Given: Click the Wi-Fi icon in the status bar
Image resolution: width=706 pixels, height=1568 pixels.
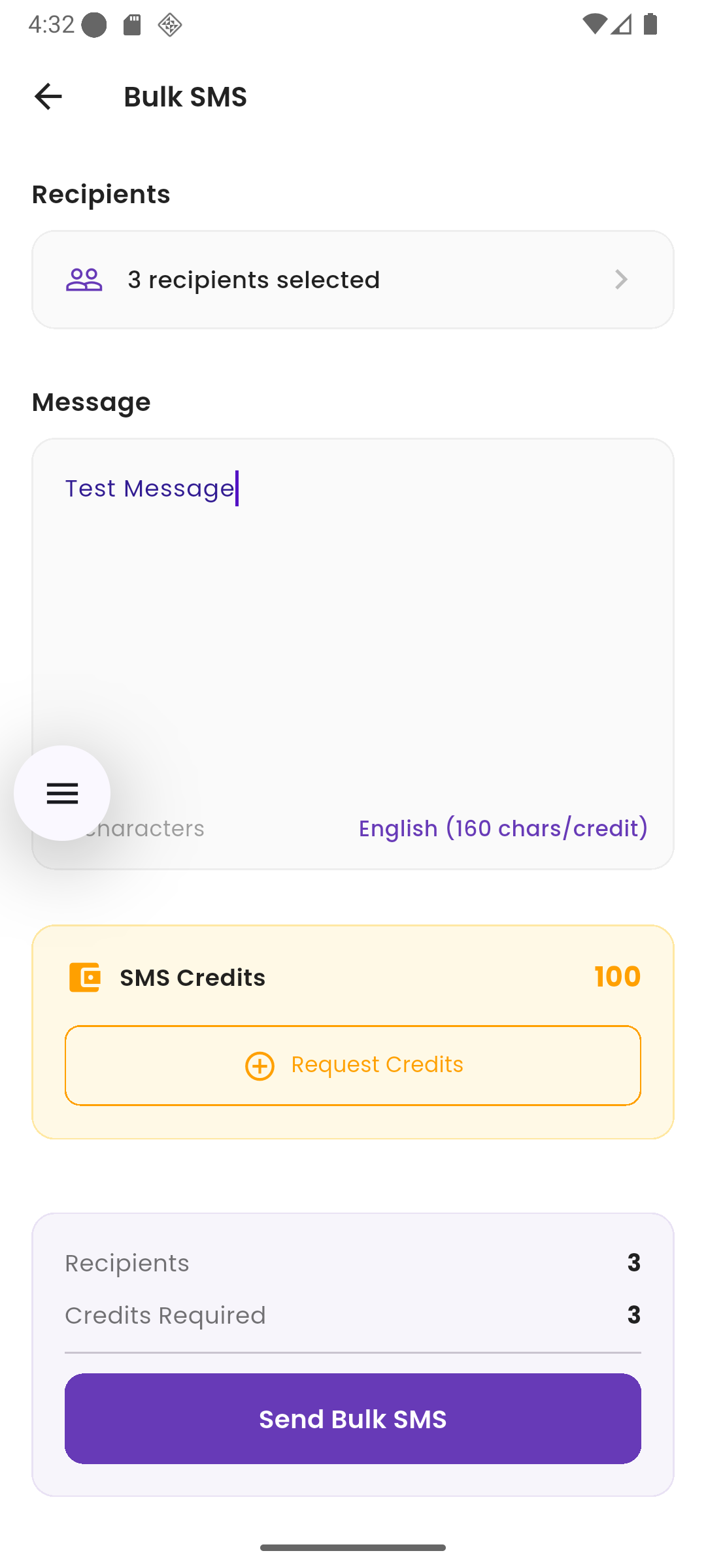Looking at the screenshot, I should pos(596,25).
